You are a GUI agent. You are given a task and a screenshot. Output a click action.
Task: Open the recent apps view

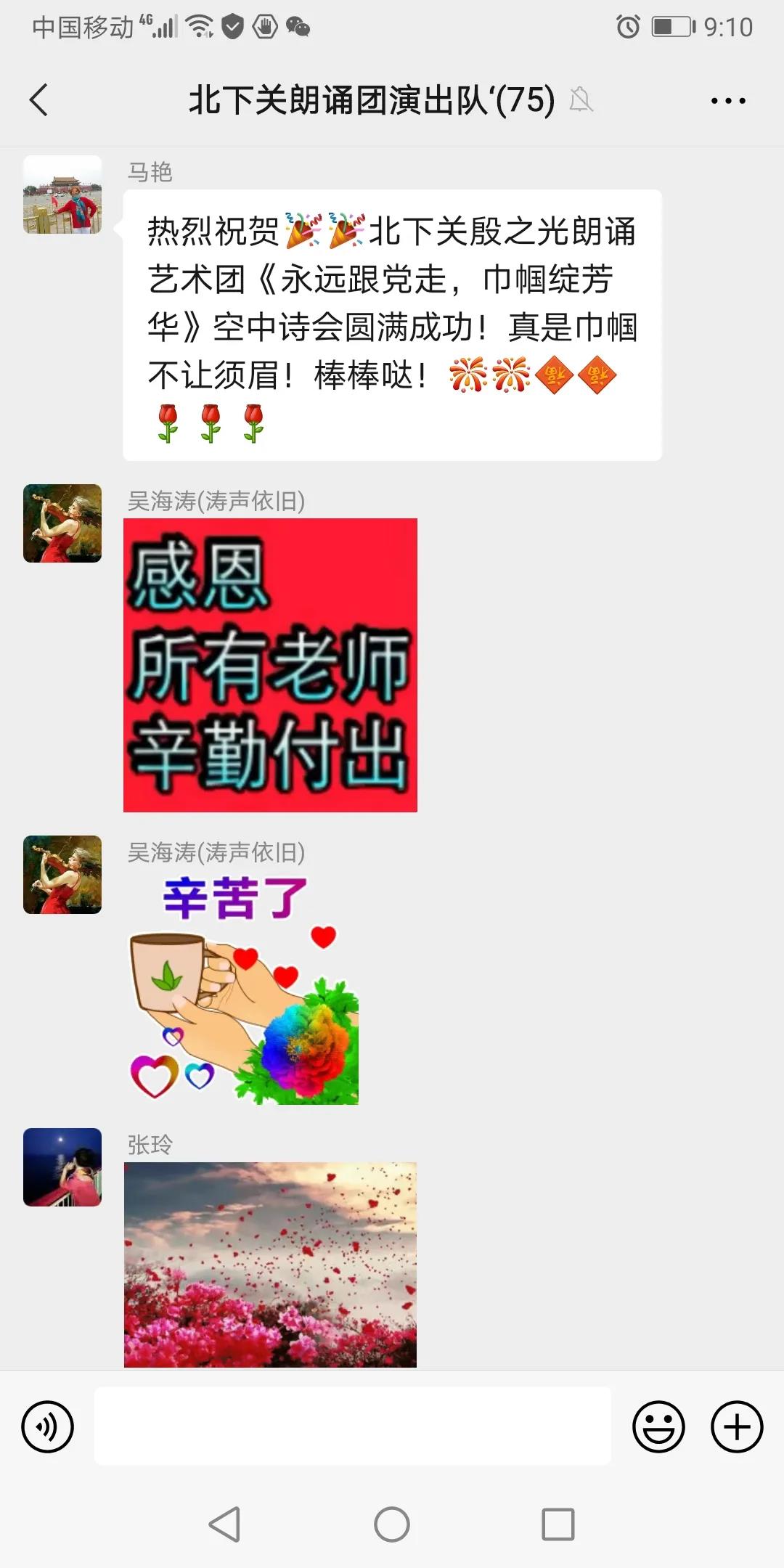click(558, 1524)
